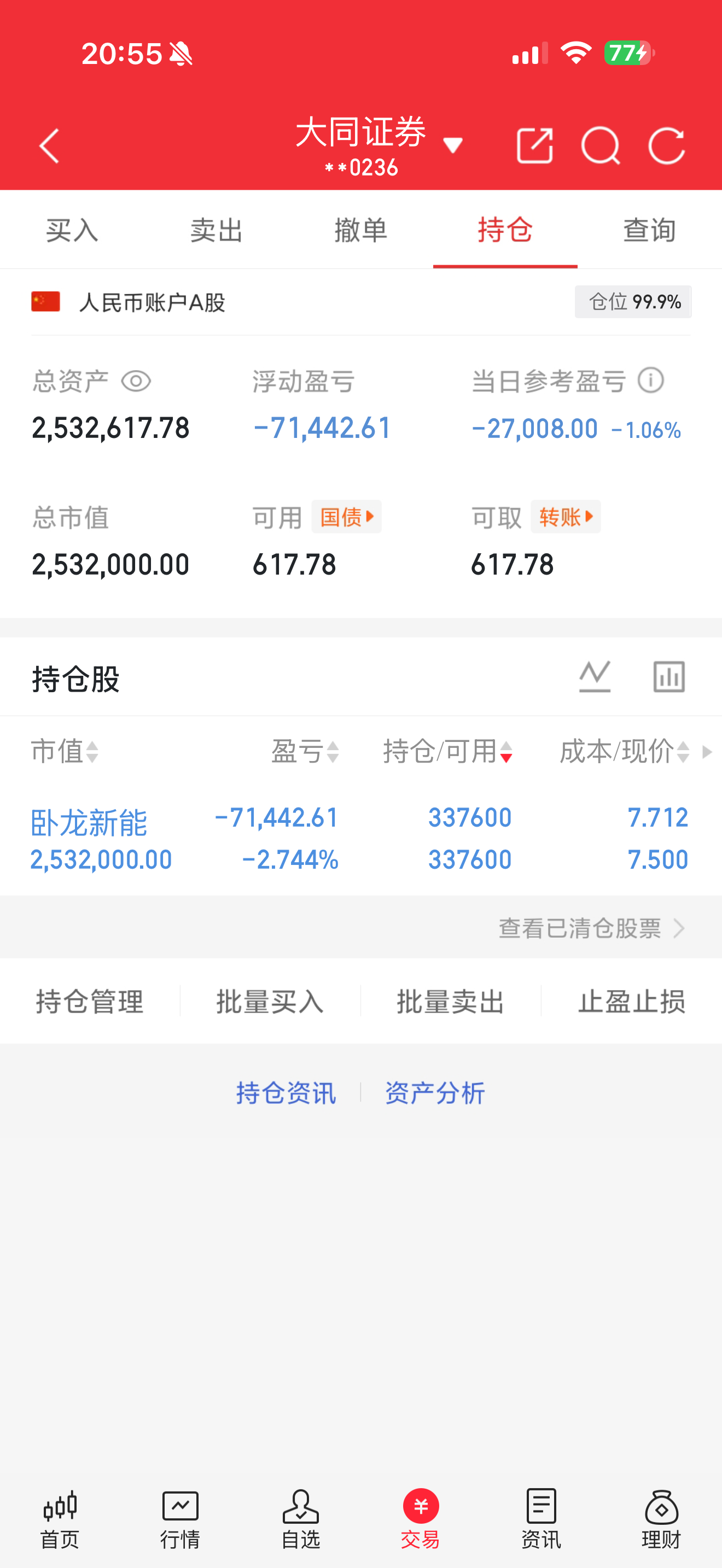Tap the share icon in the header
The image size is (722, 1568).
(x=534, y=146)
